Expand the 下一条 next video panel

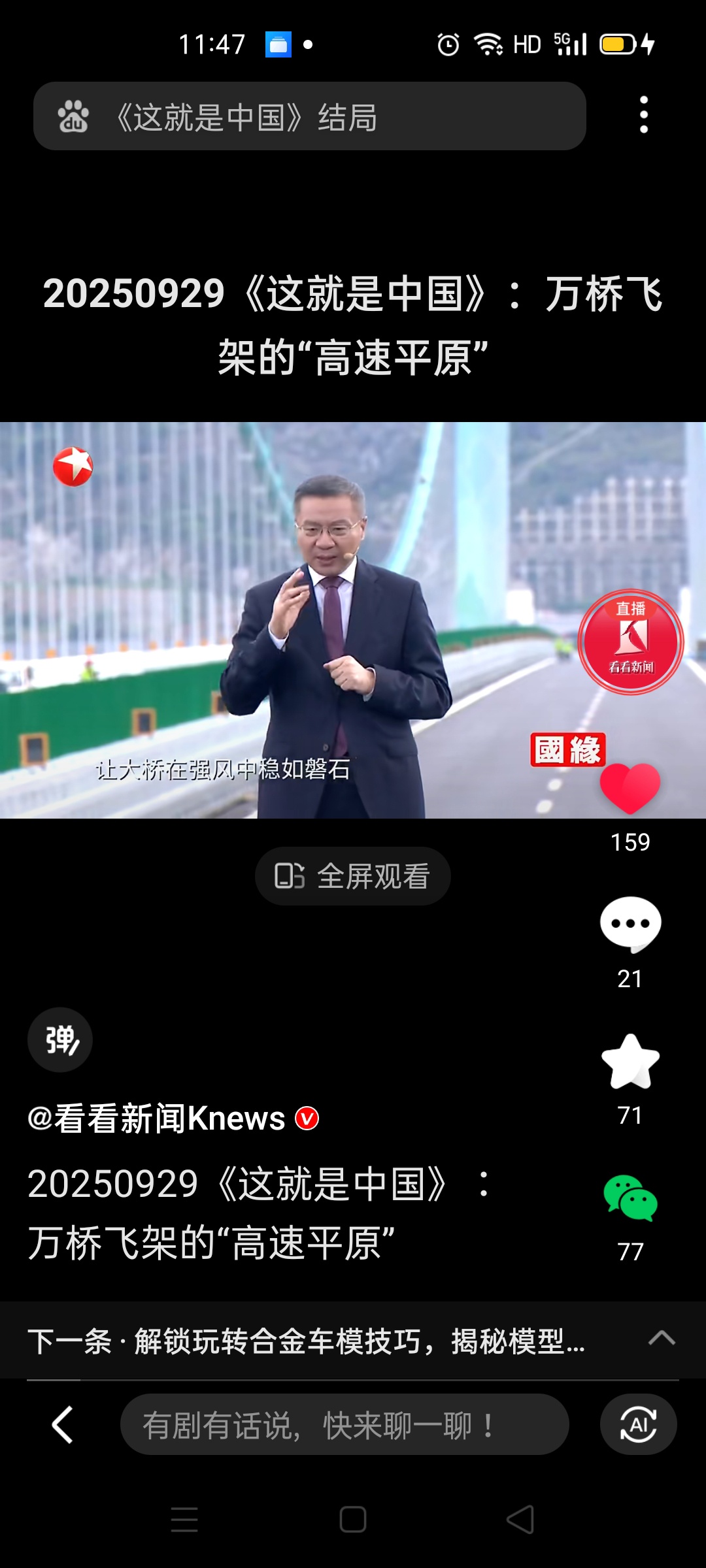661,1339
